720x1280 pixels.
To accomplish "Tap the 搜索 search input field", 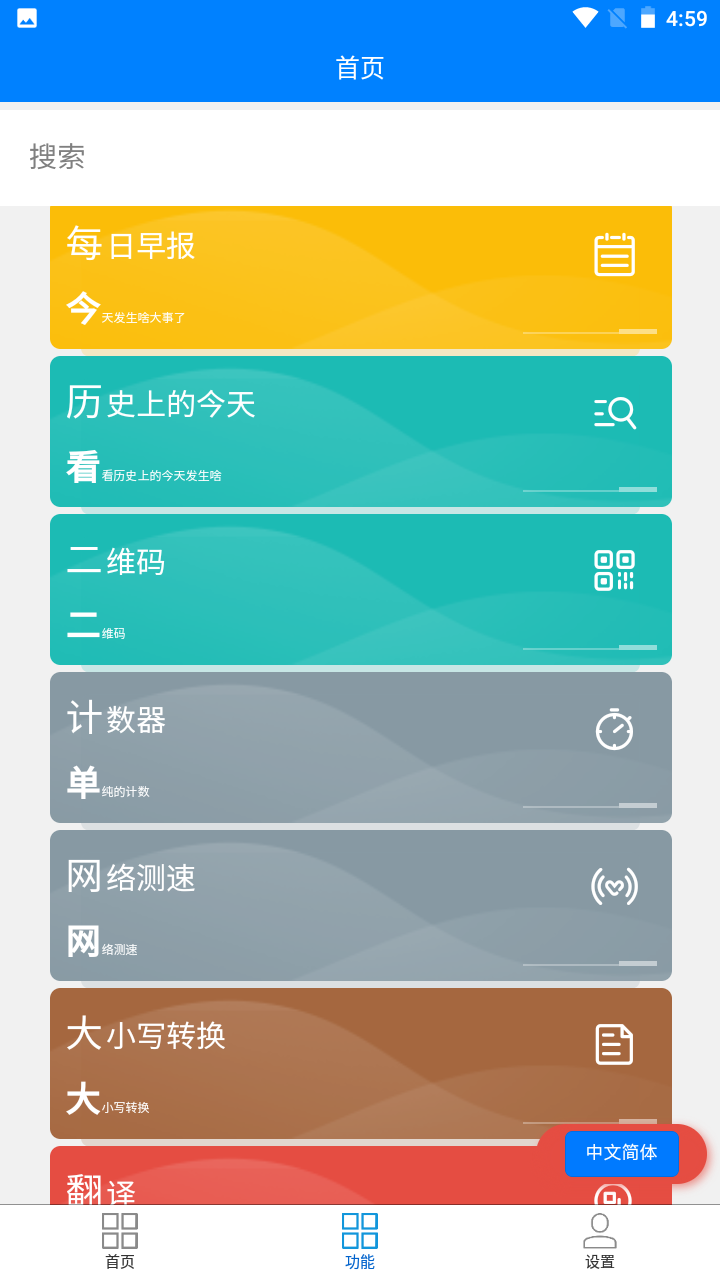I will point(200,157).
